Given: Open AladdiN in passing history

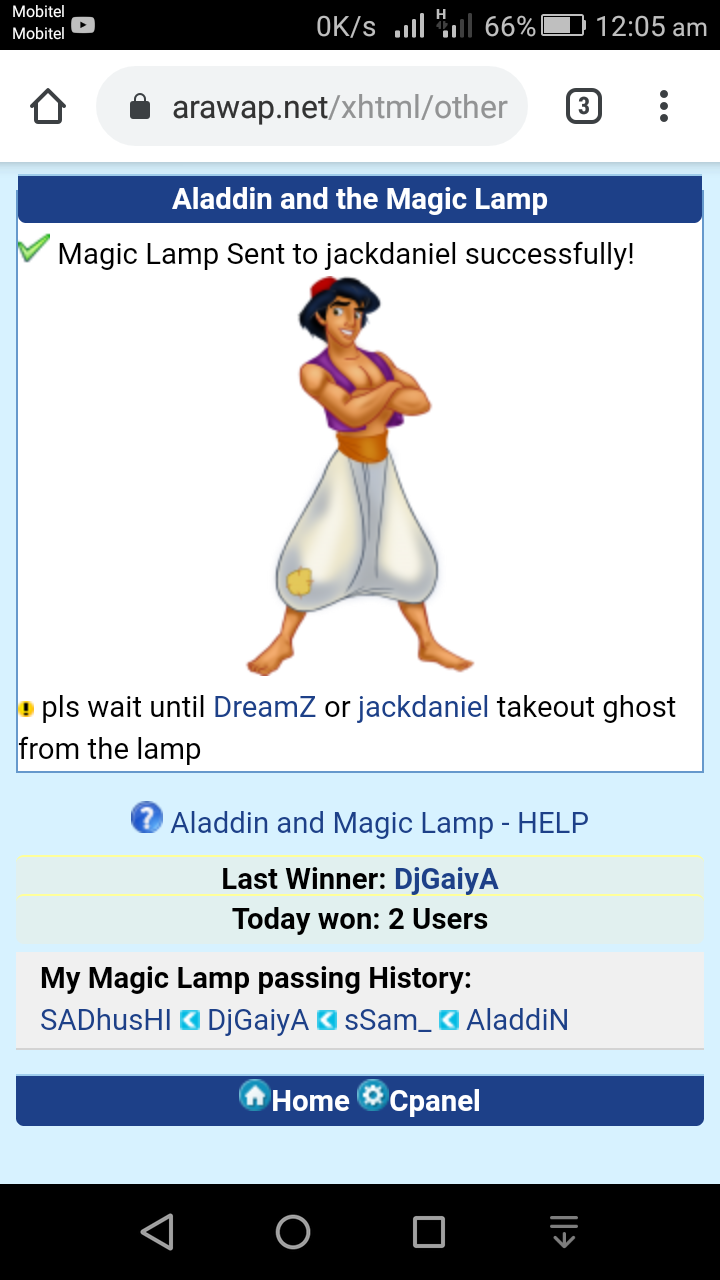Looking at the screenshot, I should point(517,1020).
